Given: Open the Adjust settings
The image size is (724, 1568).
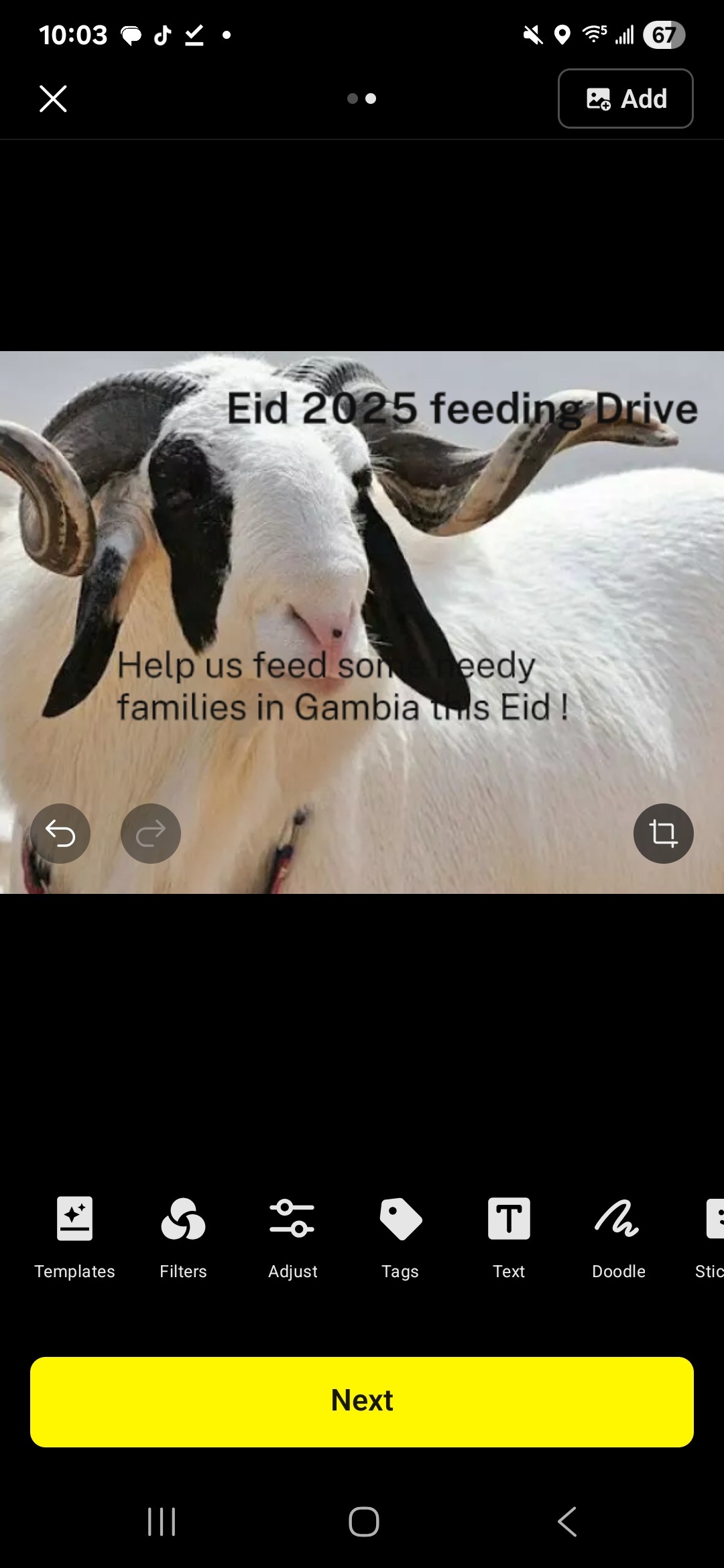Looking at the screenshot, I should pyautogui.click(x=292, y=1236).
